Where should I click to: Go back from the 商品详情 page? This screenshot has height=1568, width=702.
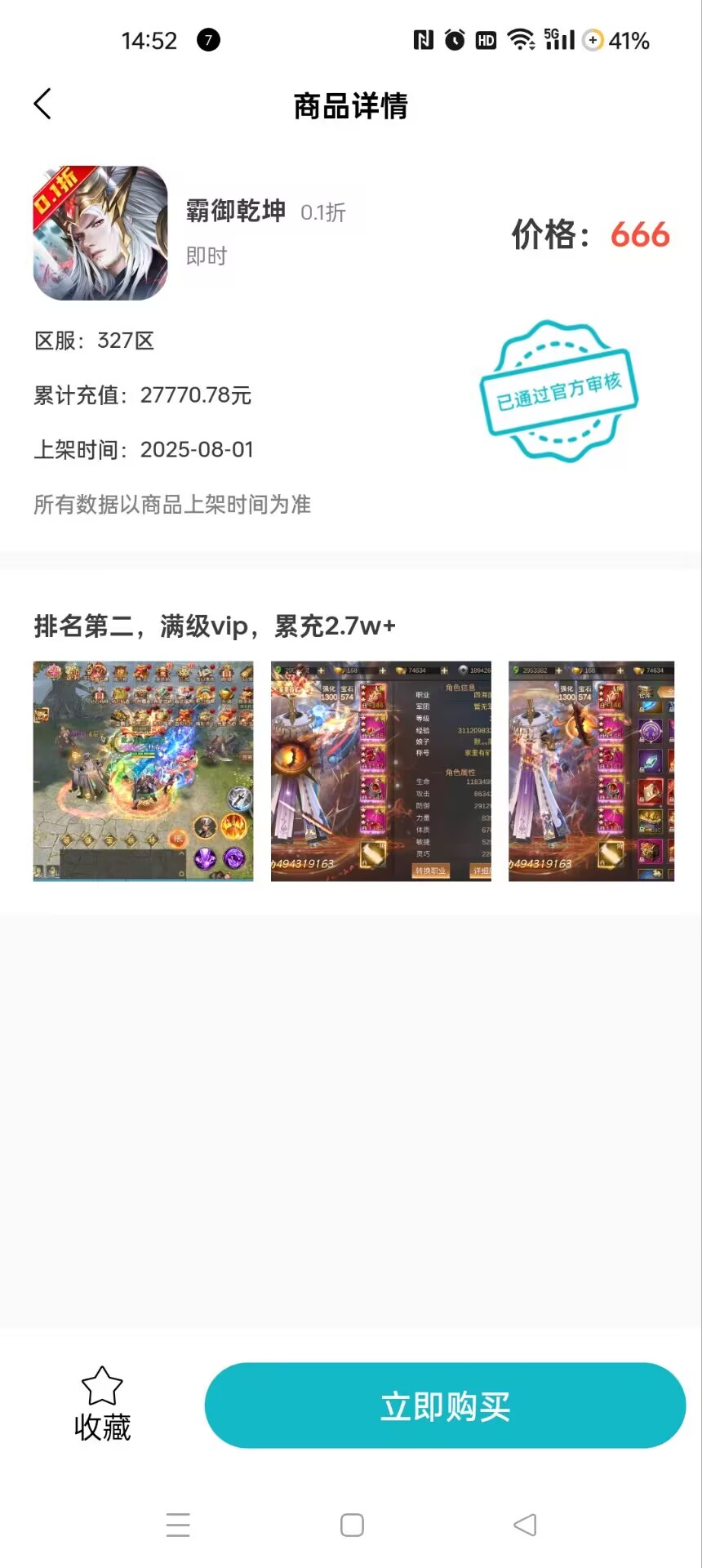click(42, 105)
